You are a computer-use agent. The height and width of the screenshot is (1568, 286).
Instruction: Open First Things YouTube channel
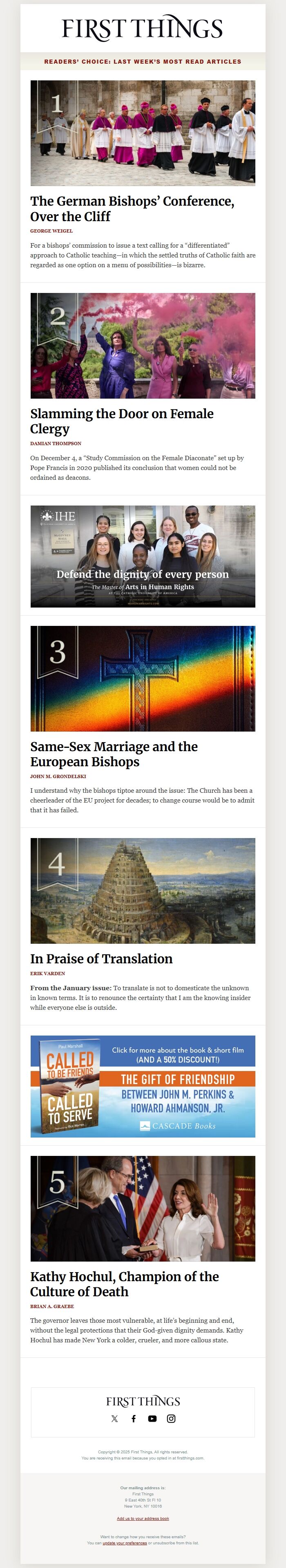tap(152, 1418)
